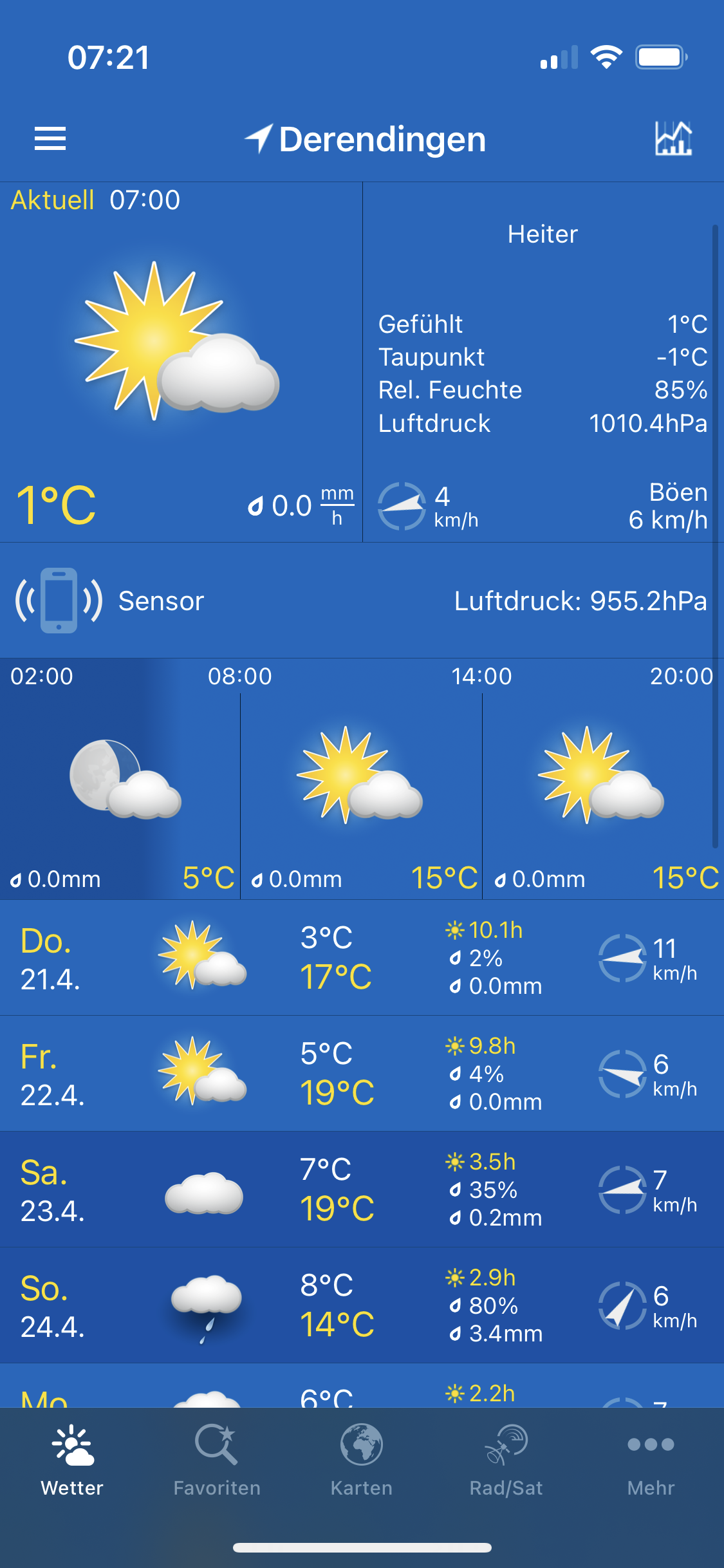Switch to the Karten tab
Viewport: 724px width, 1568px height.
[x=362, y=1461]
